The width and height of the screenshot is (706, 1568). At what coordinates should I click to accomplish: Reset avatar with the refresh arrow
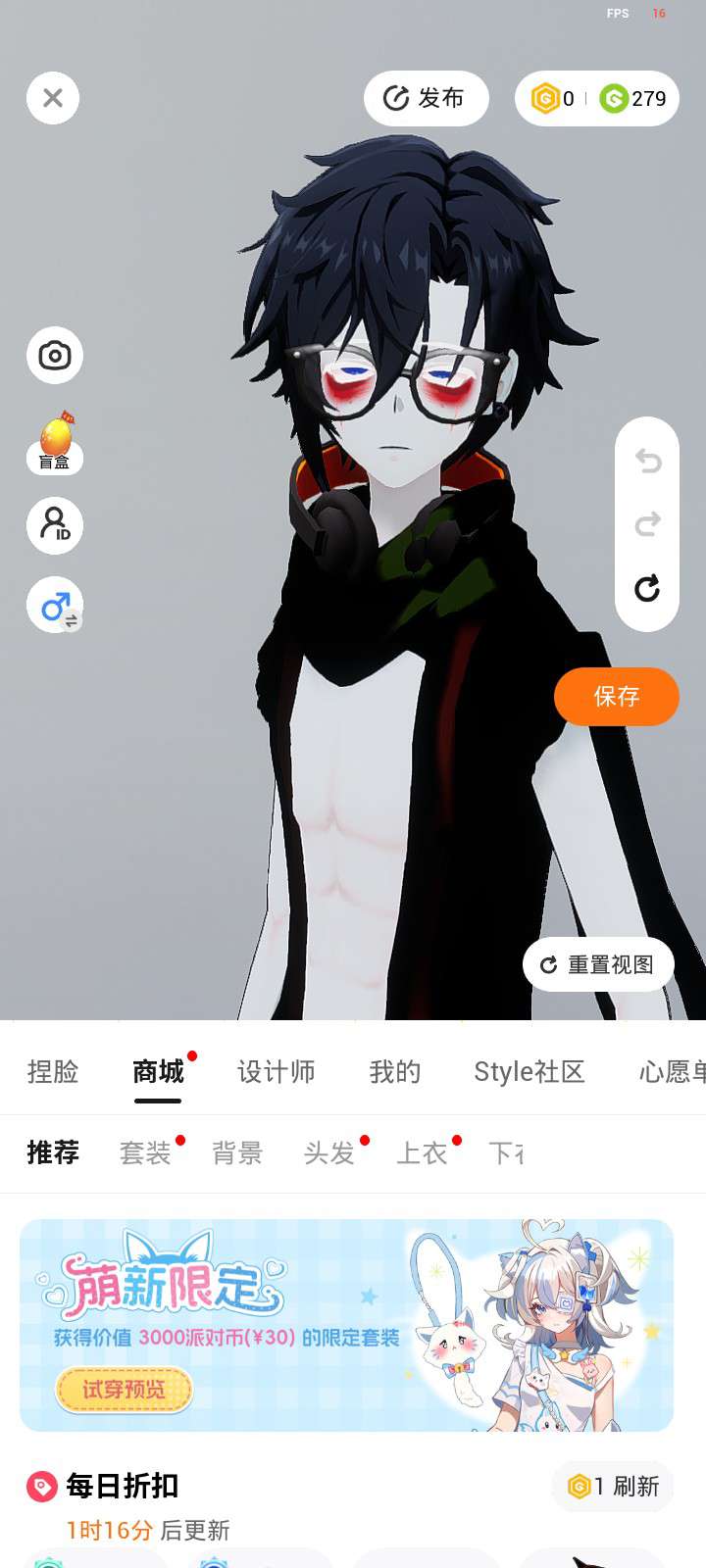[647, 589]
